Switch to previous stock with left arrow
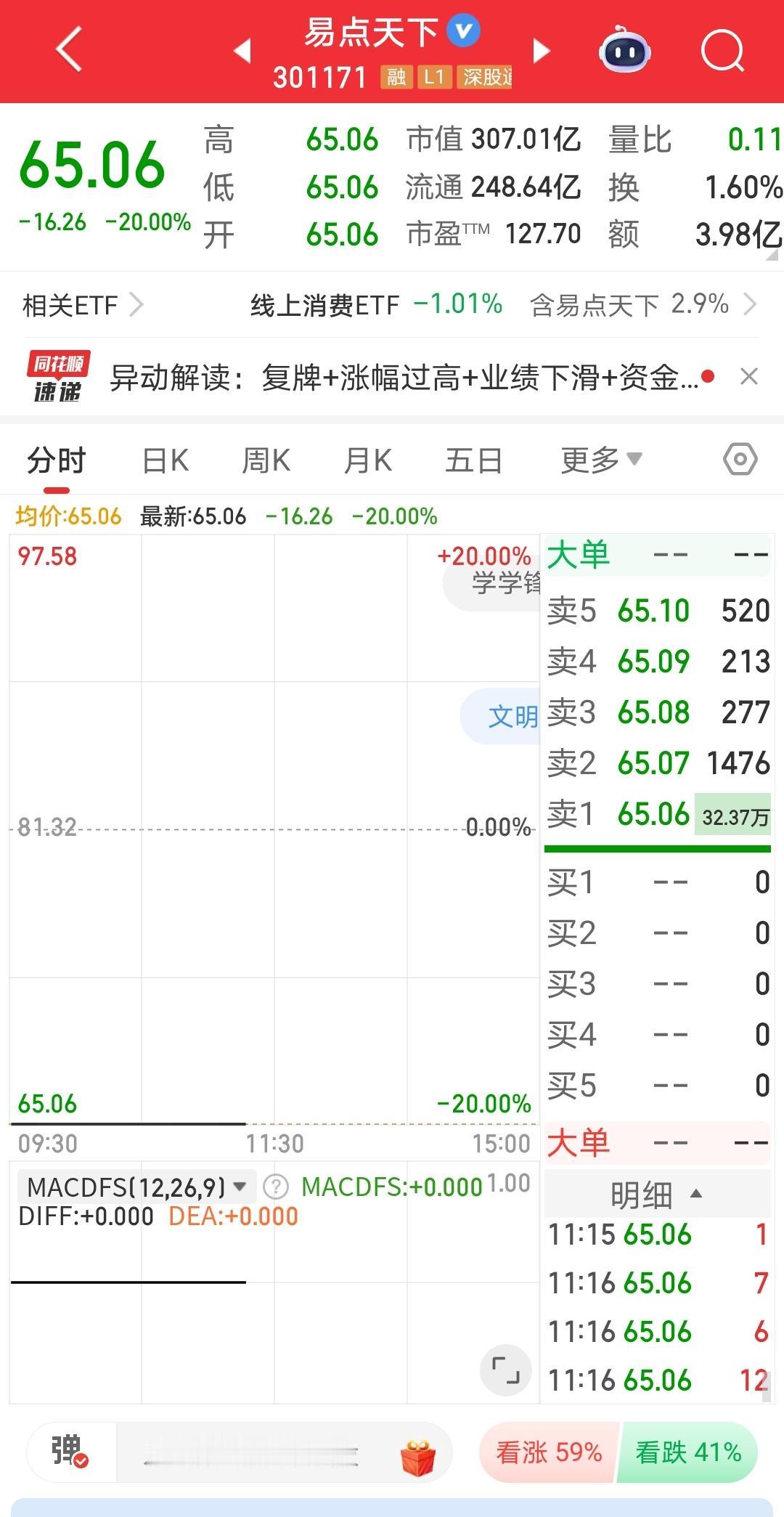The height and width of the screenshot is (1517, 784). point(245,51)
